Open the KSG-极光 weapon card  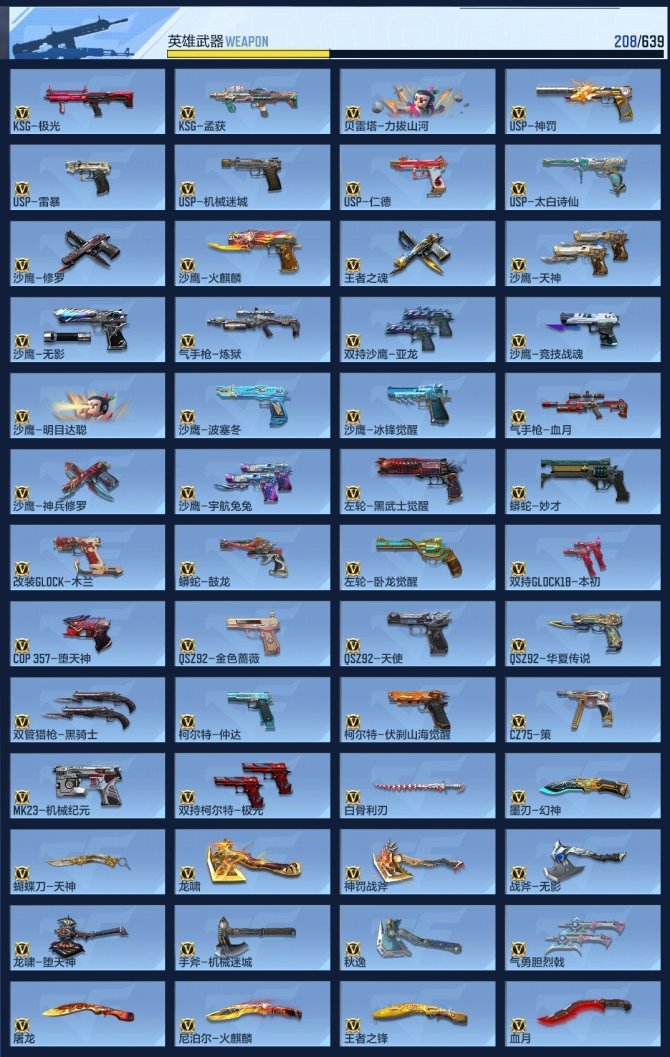coord(87,100)
